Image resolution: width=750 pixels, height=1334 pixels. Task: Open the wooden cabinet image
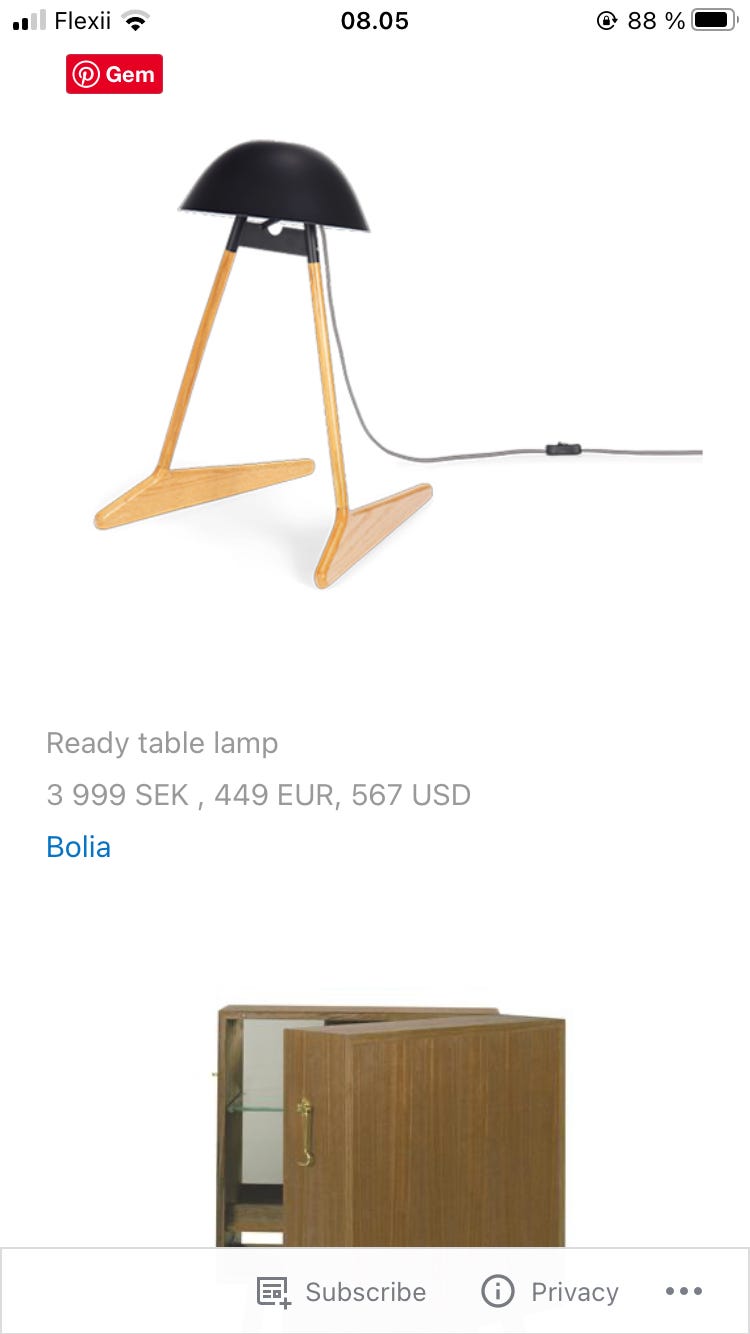(x=391, y=1126)
